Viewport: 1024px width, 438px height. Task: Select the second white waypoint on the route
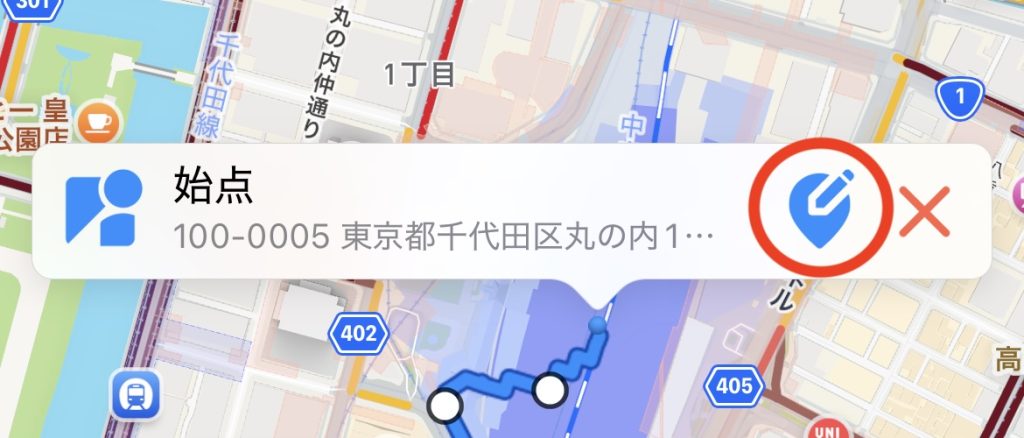pyautogui.click(x=549, y=390)
